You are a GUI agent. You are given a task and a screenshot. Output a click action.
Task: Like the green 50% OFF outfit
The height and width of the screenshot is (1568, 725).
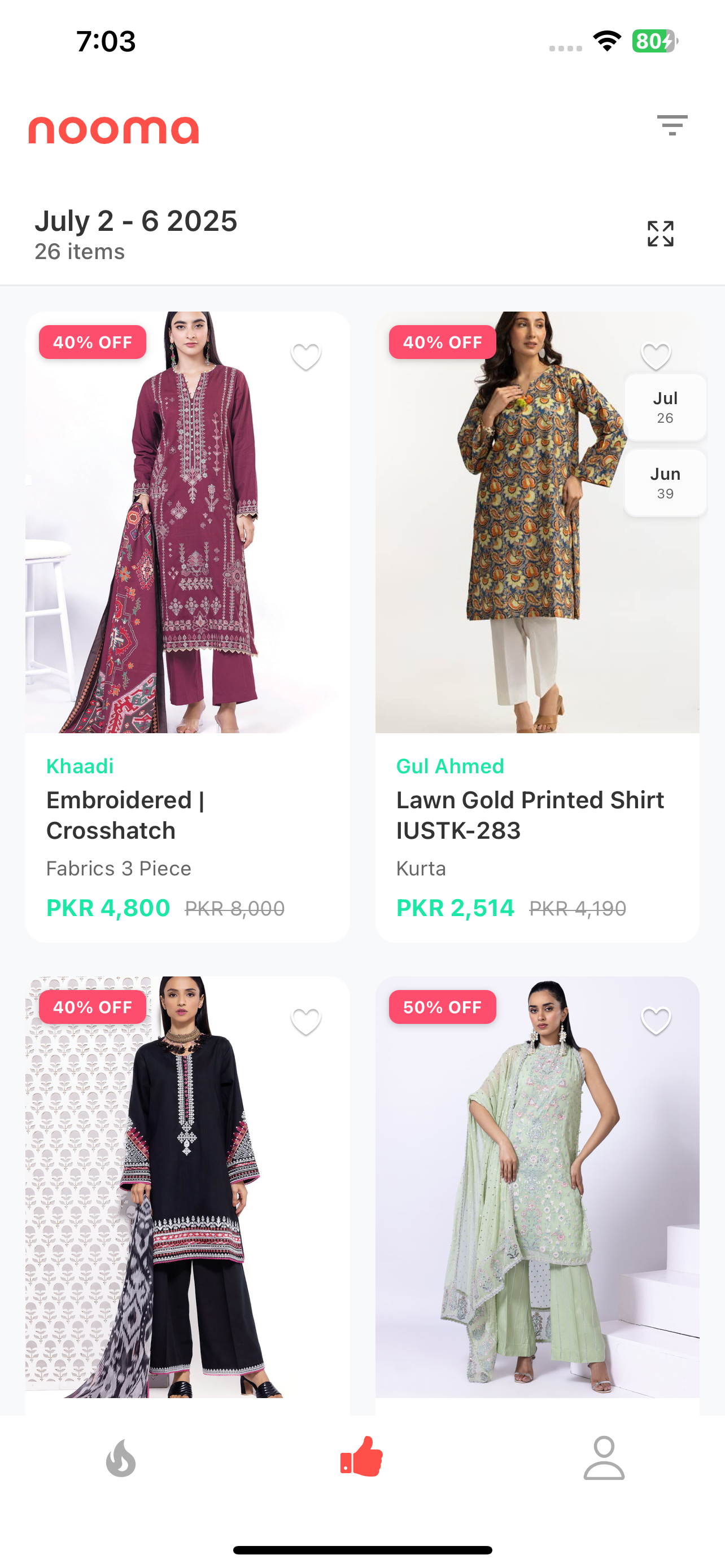coord(655,1021)
